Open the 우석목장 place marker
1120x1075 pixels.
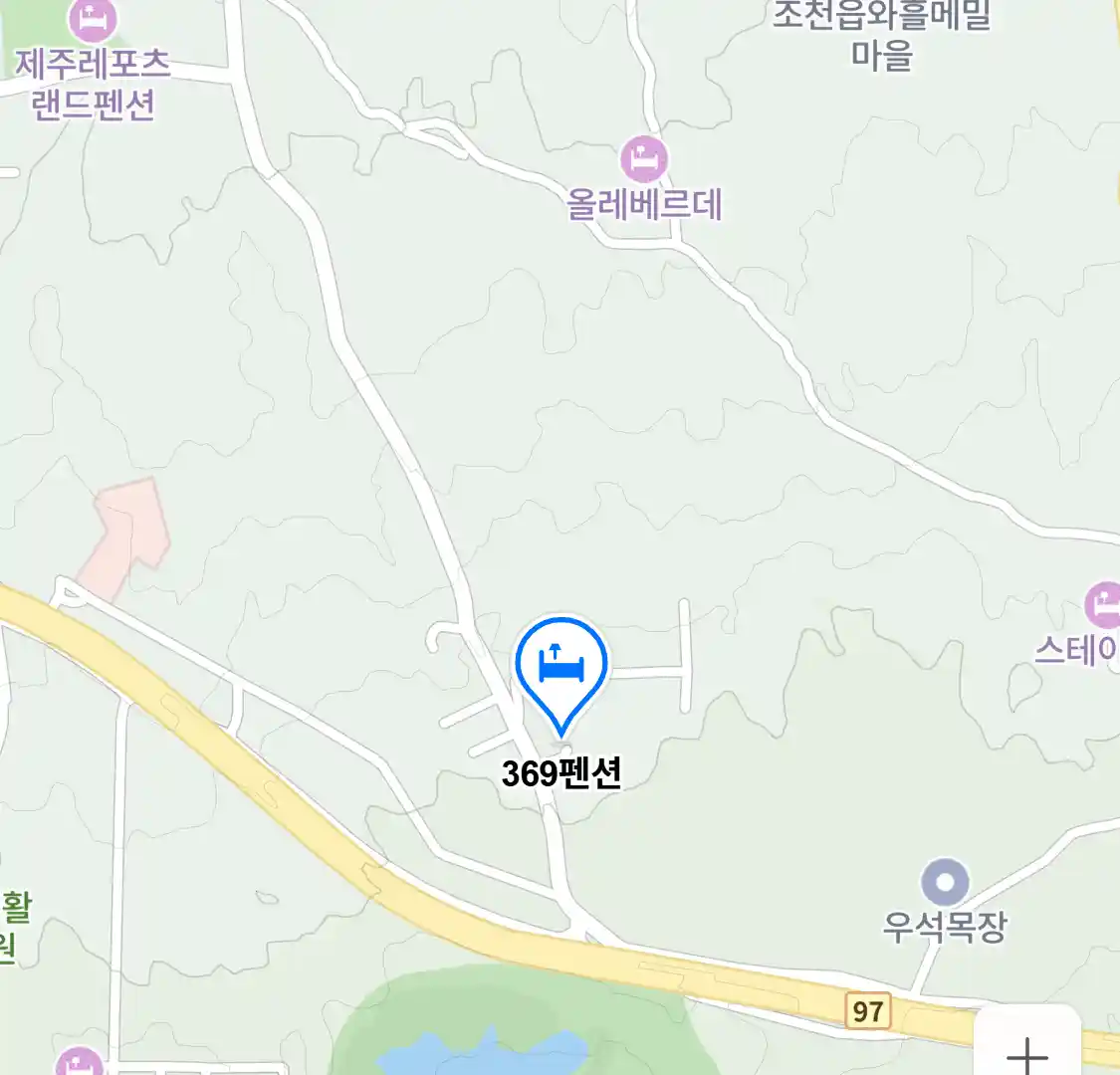tap(945, 882)
